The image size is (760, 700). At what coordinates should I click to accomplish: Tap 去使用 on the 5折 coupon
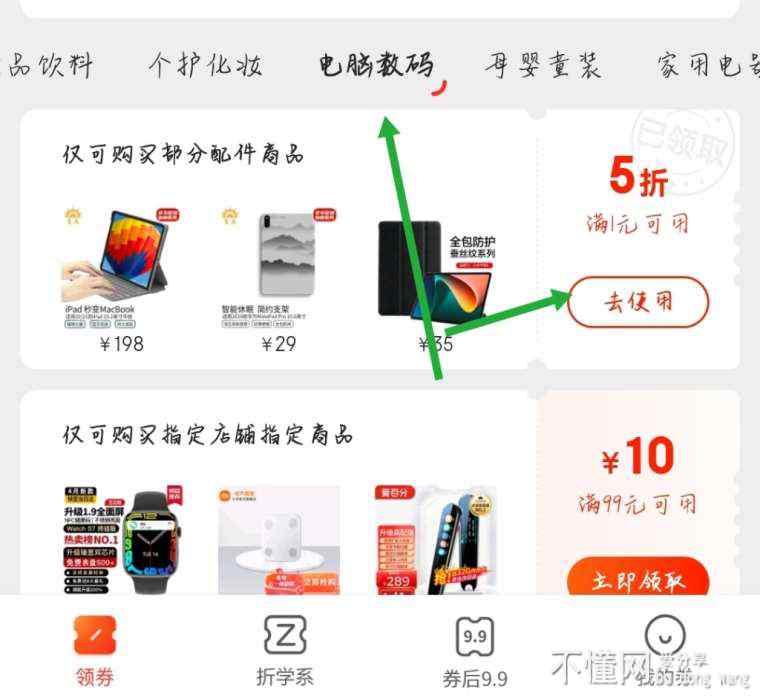638,301
